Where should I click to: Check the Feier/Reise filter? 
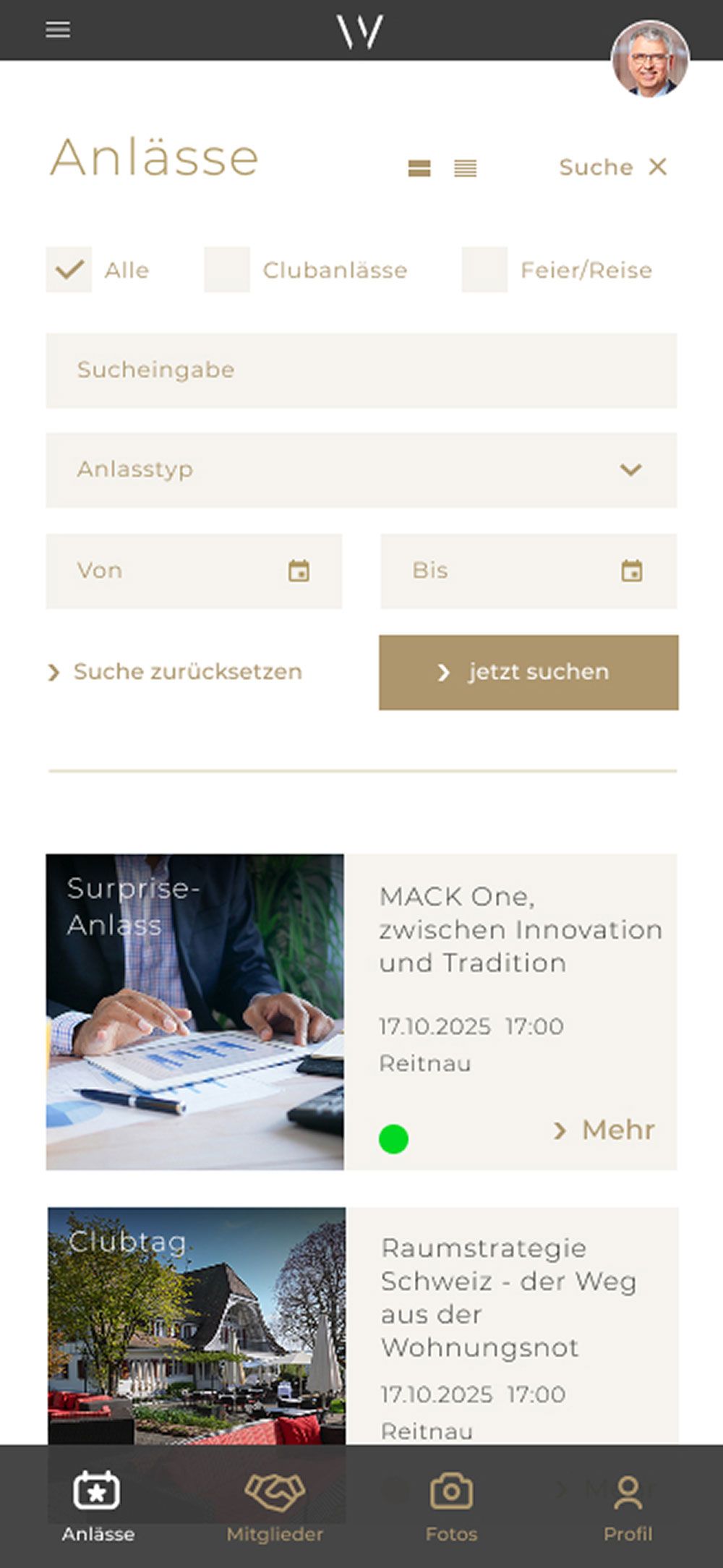[x=484, y=270]
